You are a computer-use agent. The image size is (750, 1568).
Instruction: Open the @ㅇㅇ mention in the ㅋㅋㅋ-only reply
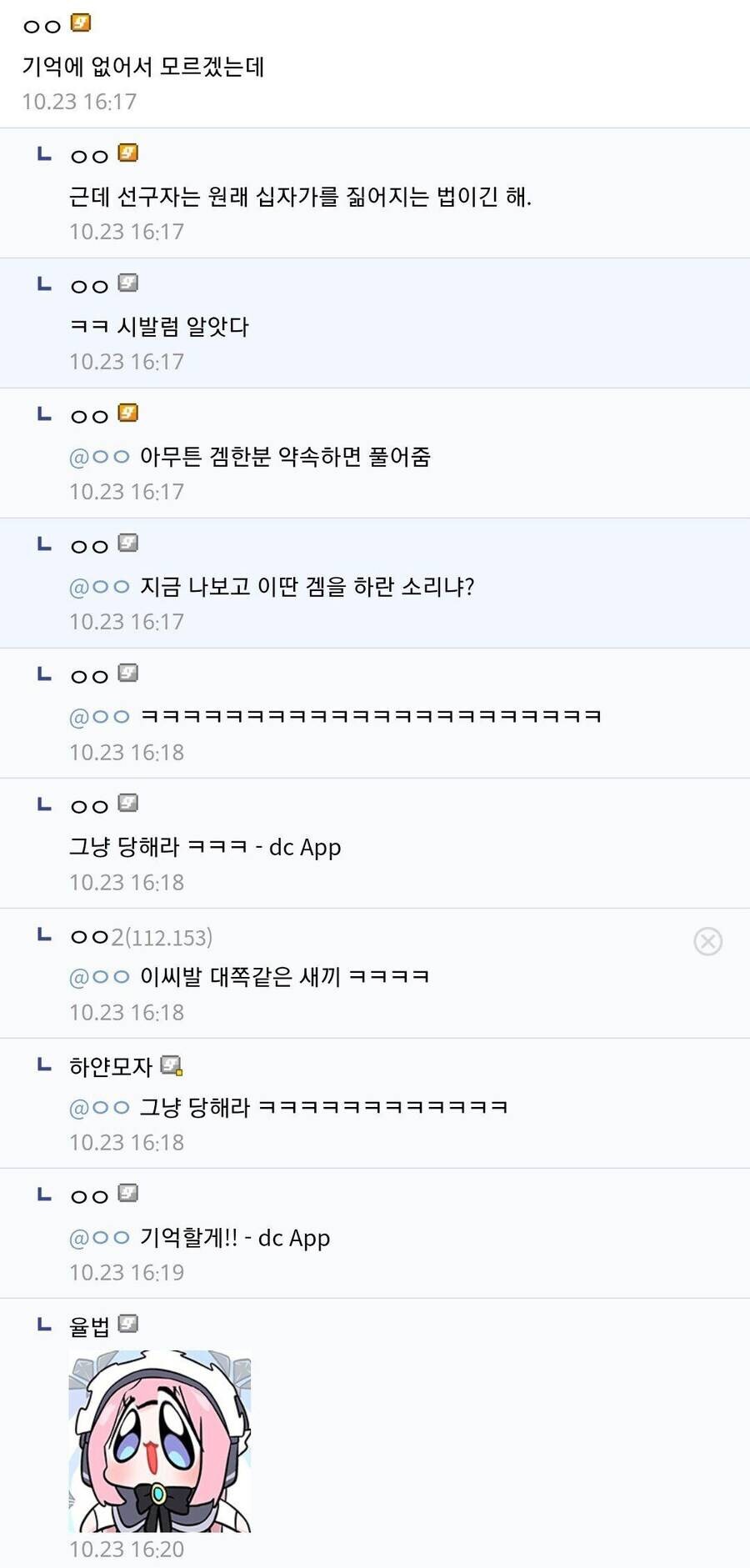click(100, 715)
